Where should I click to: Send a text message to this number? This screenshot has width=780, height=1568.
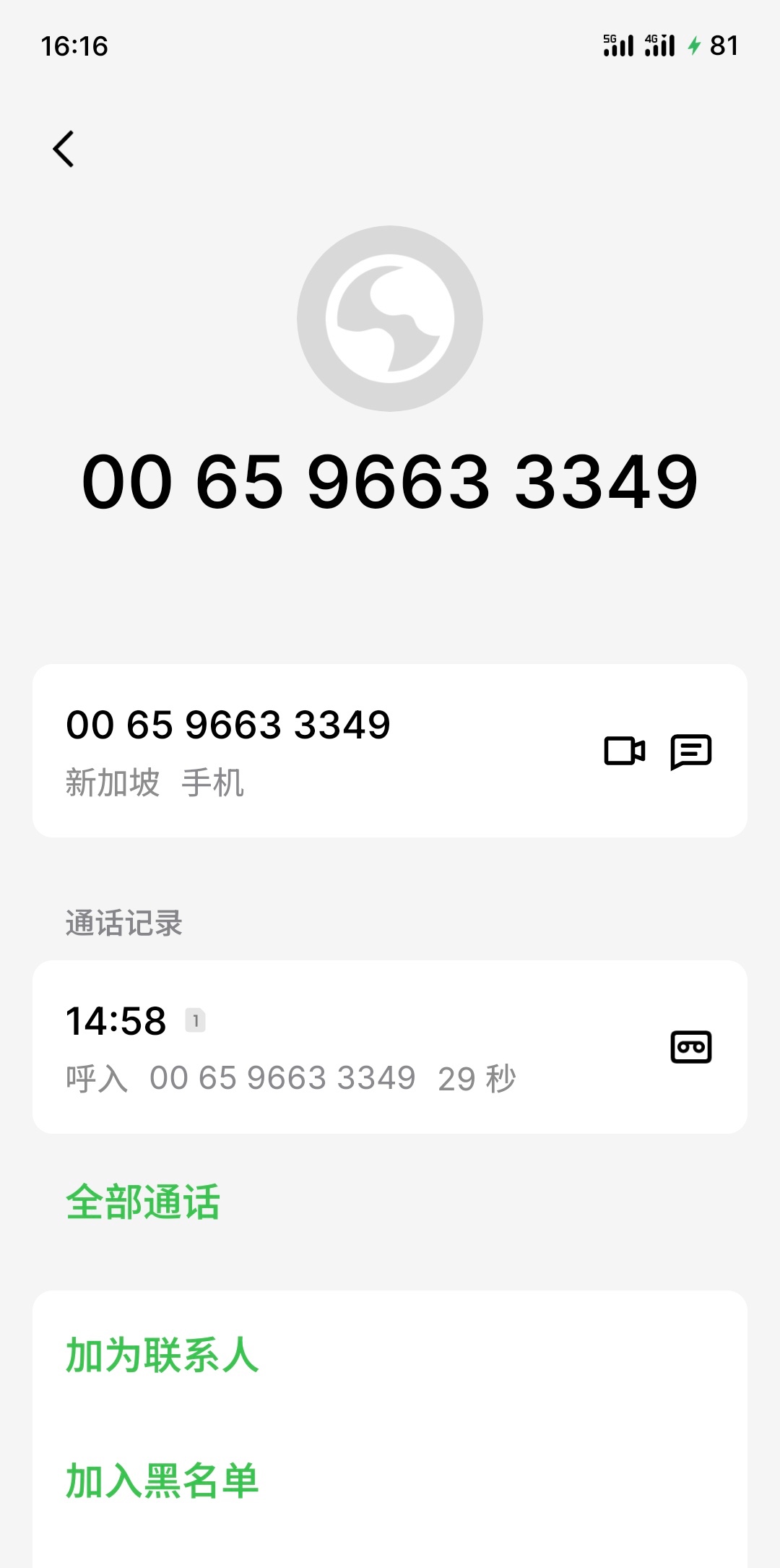(x=691, y=751)
